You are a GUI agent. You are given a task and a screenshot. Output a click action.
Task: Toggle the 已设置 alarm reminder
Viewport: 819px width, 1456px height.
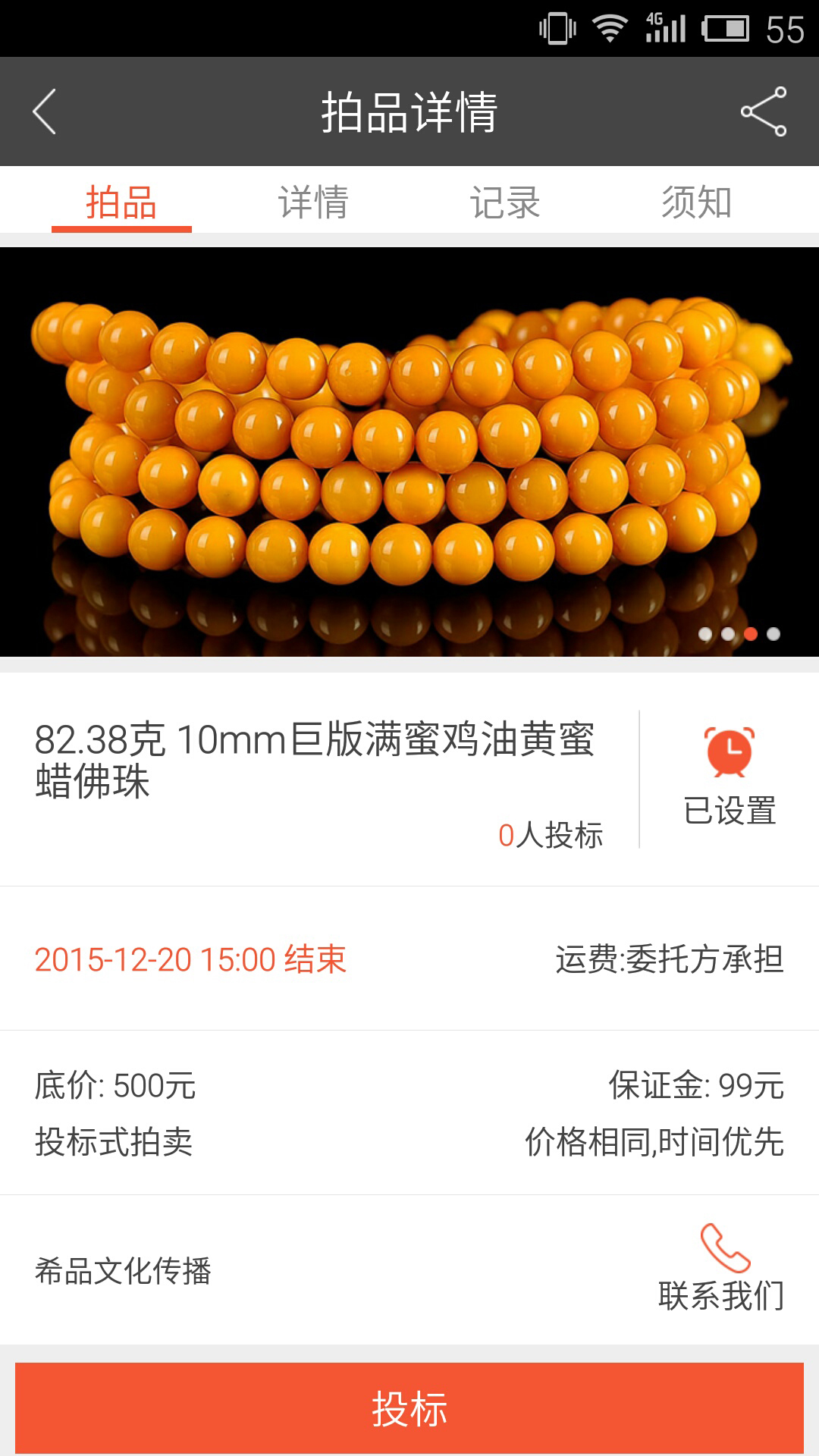pyautogui.click(x=730, y=777)
